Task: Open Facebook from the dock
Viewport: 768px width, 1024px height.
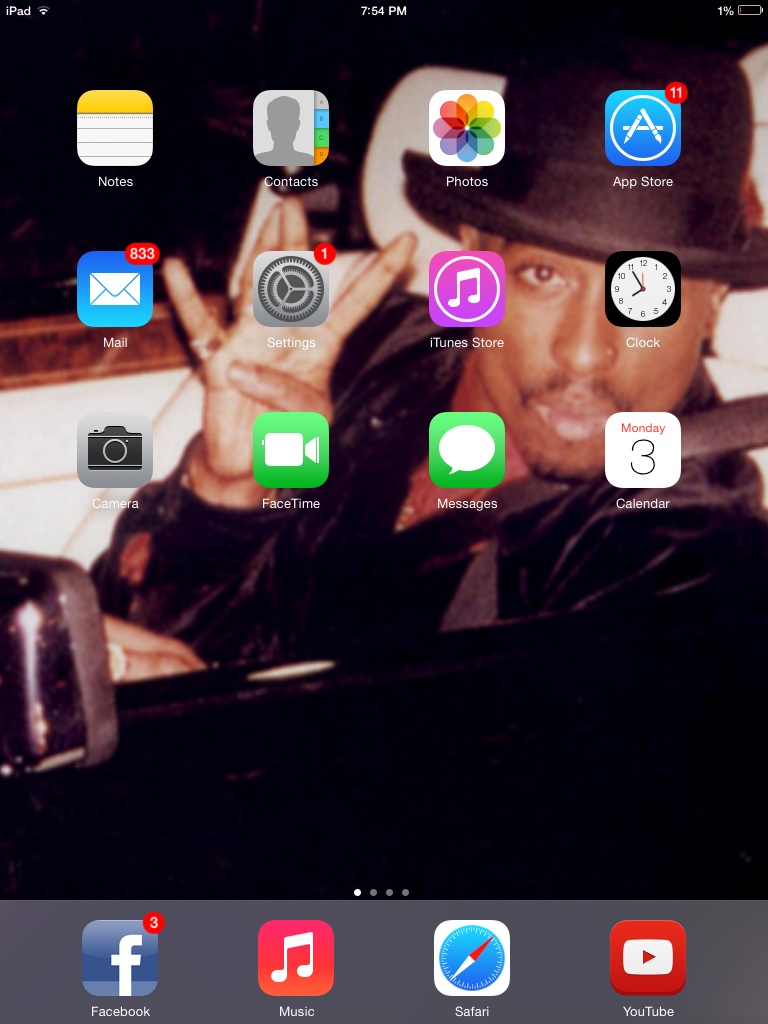Action: (120, 958)
